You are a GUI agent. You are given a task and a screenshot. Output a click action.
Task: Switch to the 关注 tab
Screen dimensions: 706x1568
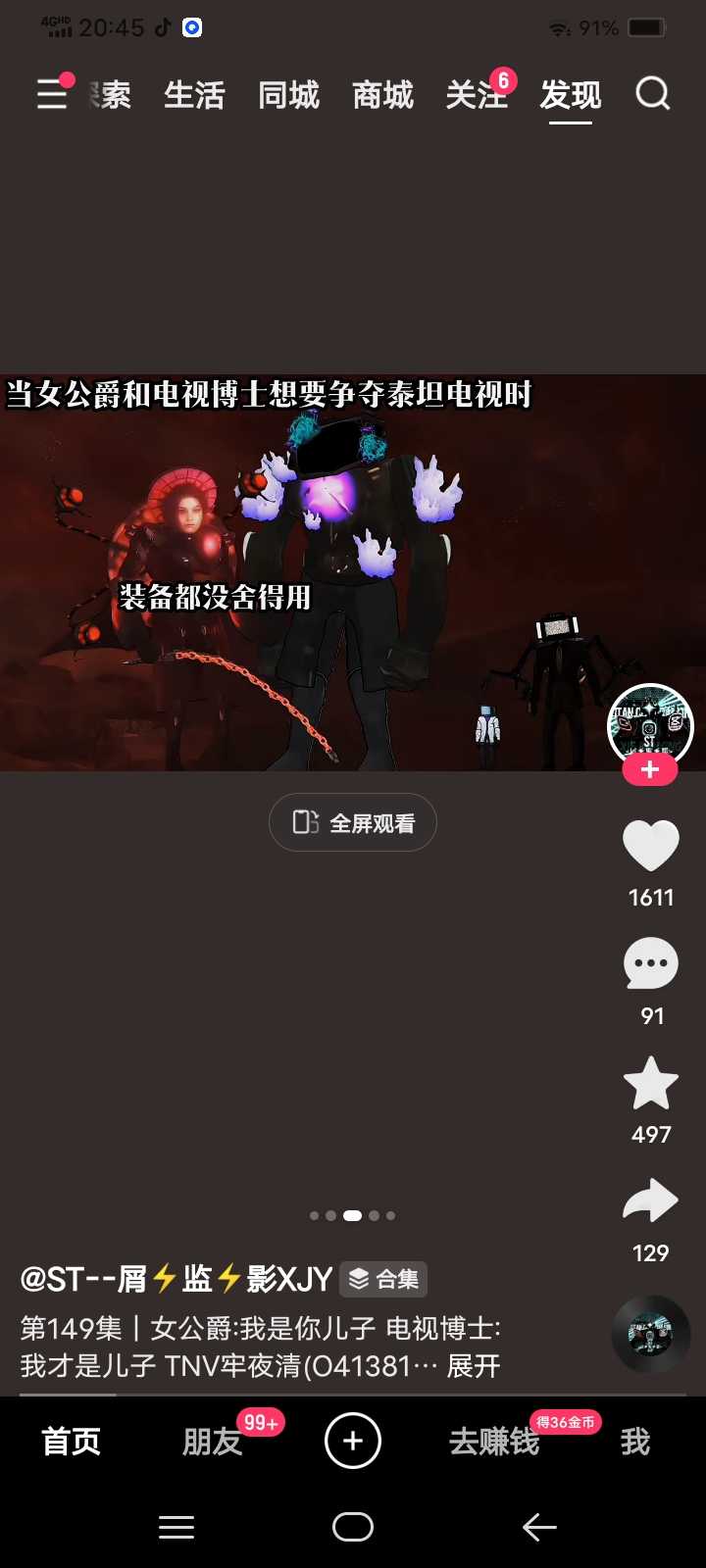(x=477, y=95)
